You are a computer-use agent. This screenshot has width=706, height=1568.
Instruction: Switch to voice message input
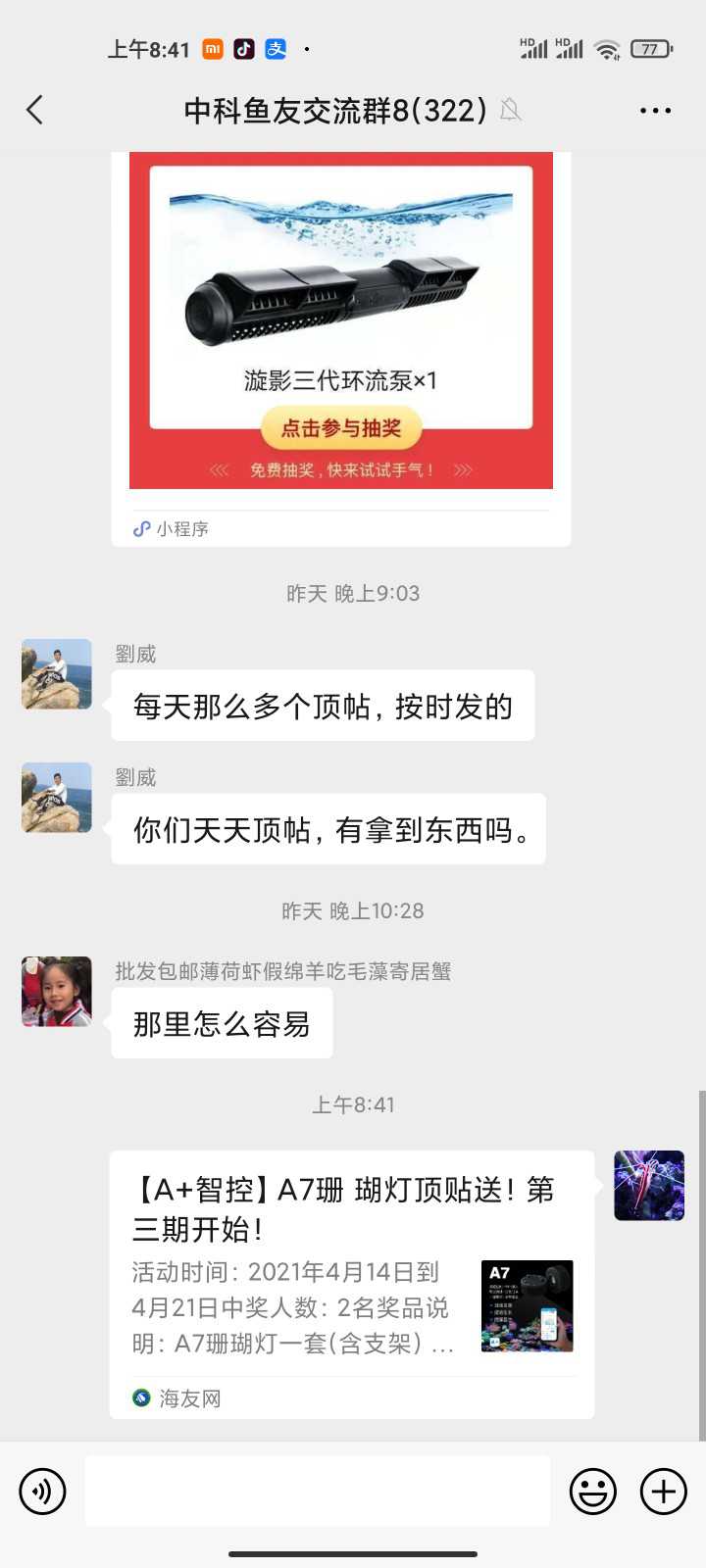click(42, 1492)
